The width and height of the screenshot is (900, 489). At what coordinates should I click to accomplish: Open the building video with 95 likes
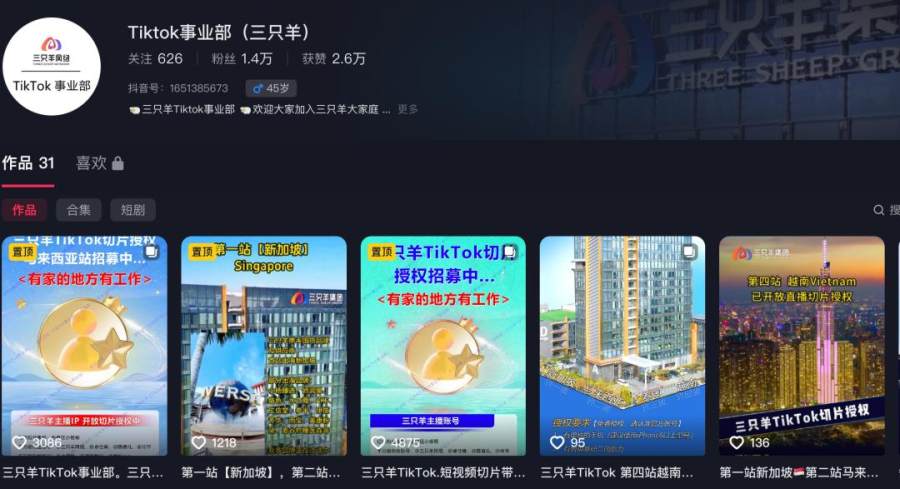tap(622, 346)
